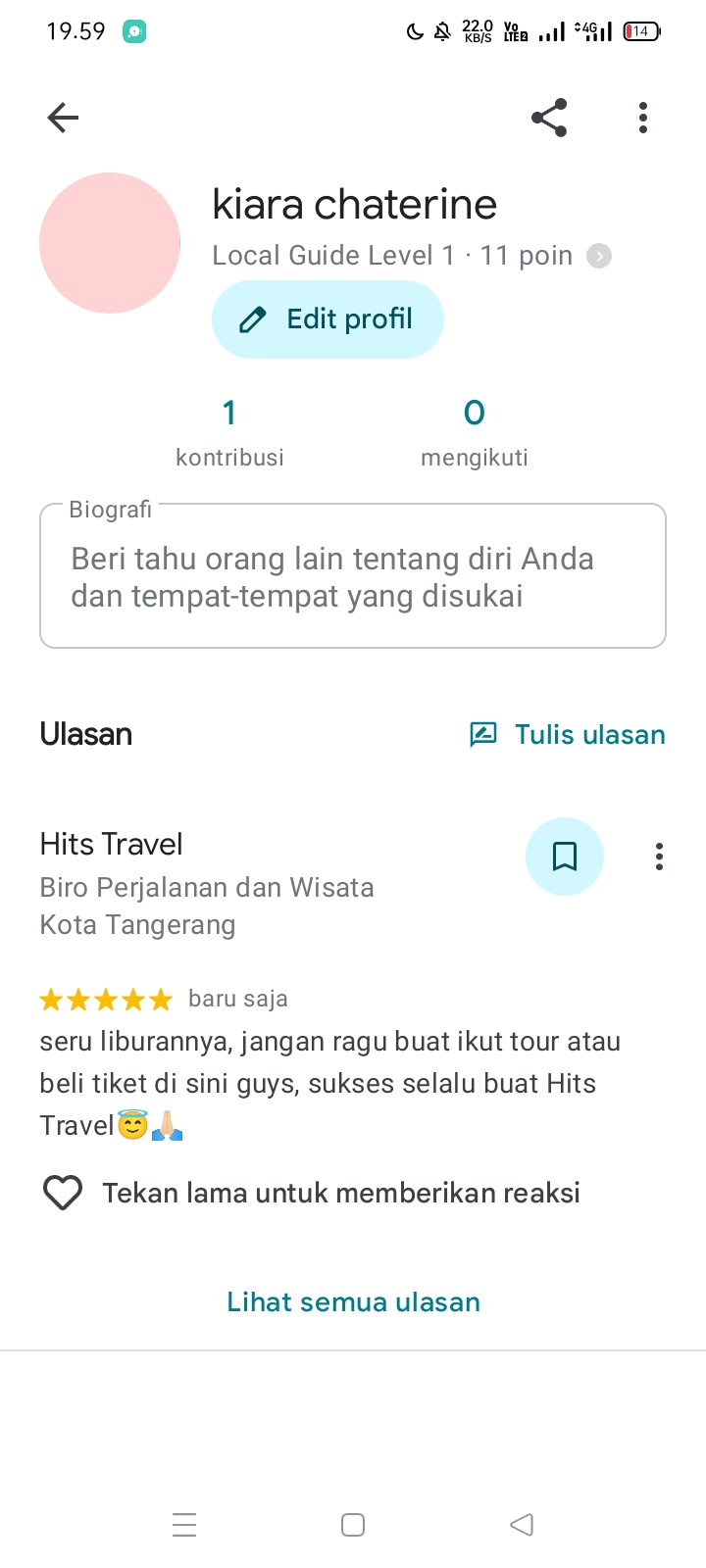706x1568 pixels.
Task: Open the profile picture
Action: point(110,243)
